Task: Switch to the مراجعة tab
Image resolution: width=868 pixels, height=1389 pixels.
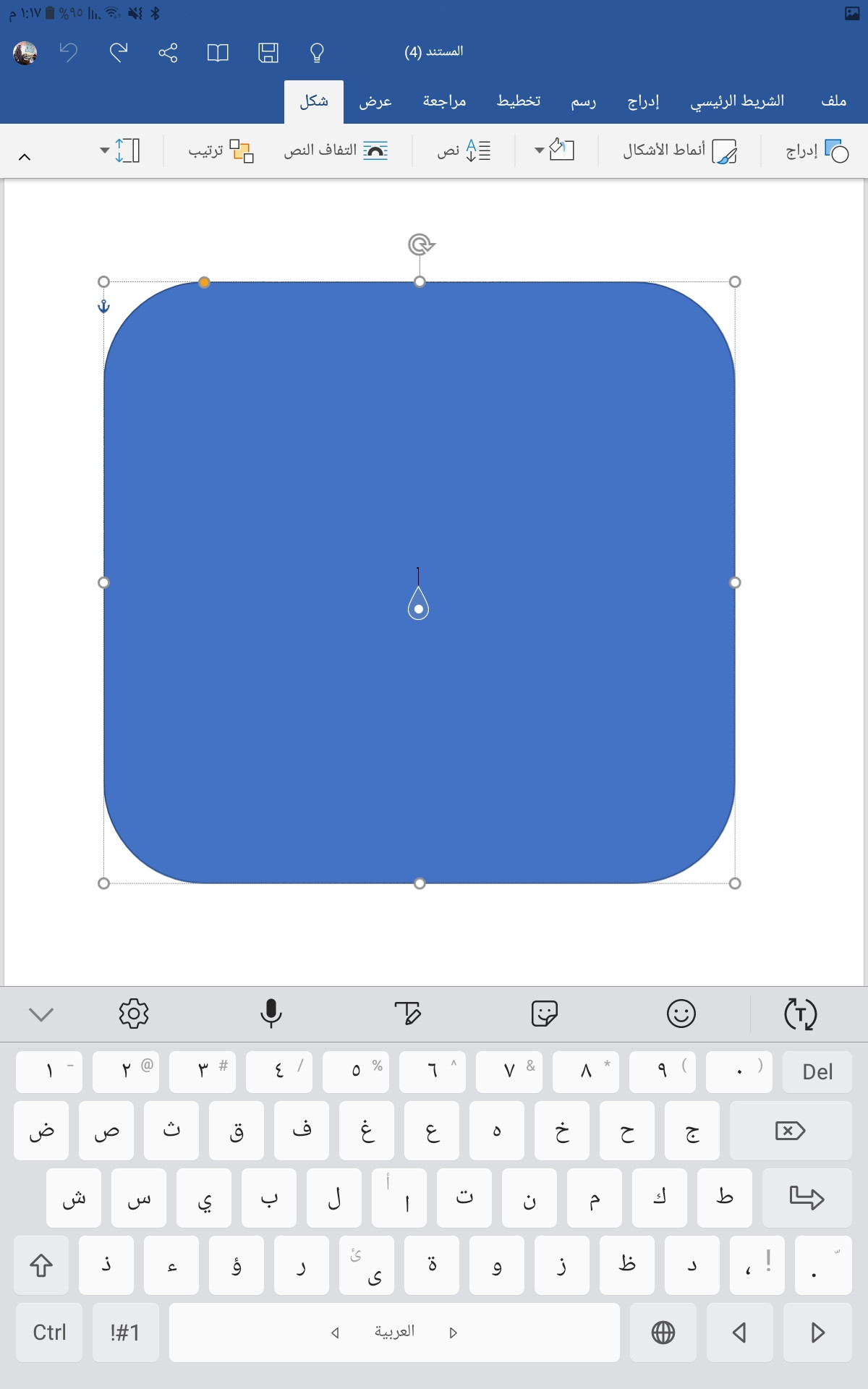Action: point(444,101)
